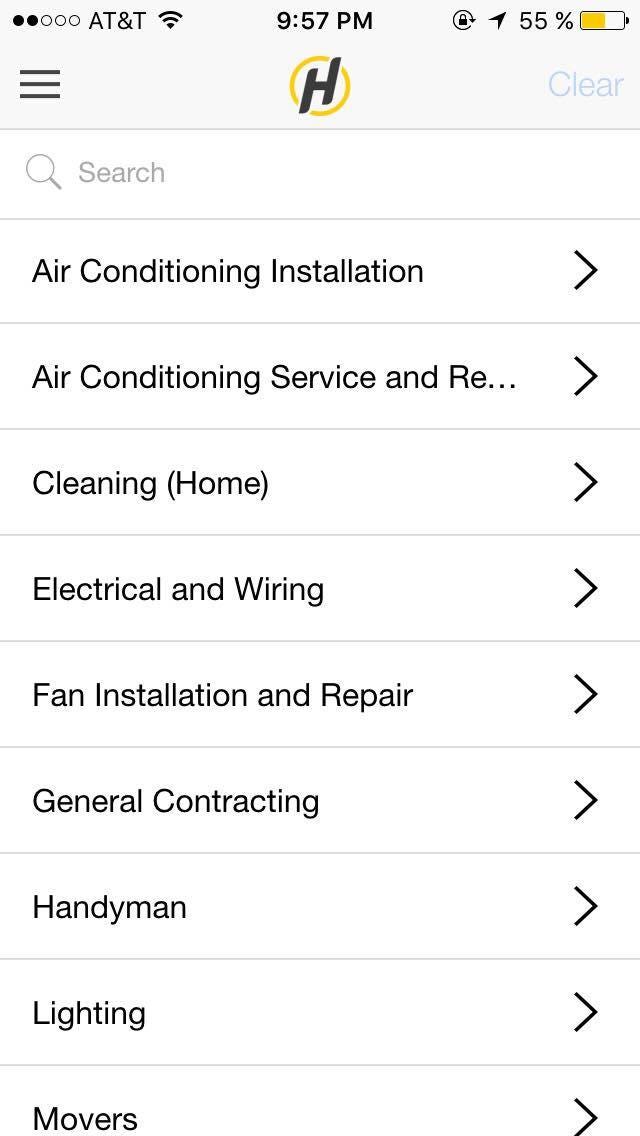The height and width of the screenshot is (1136, 640).
Task: Open the Lighting category
Action: [x=320, y=1013]
